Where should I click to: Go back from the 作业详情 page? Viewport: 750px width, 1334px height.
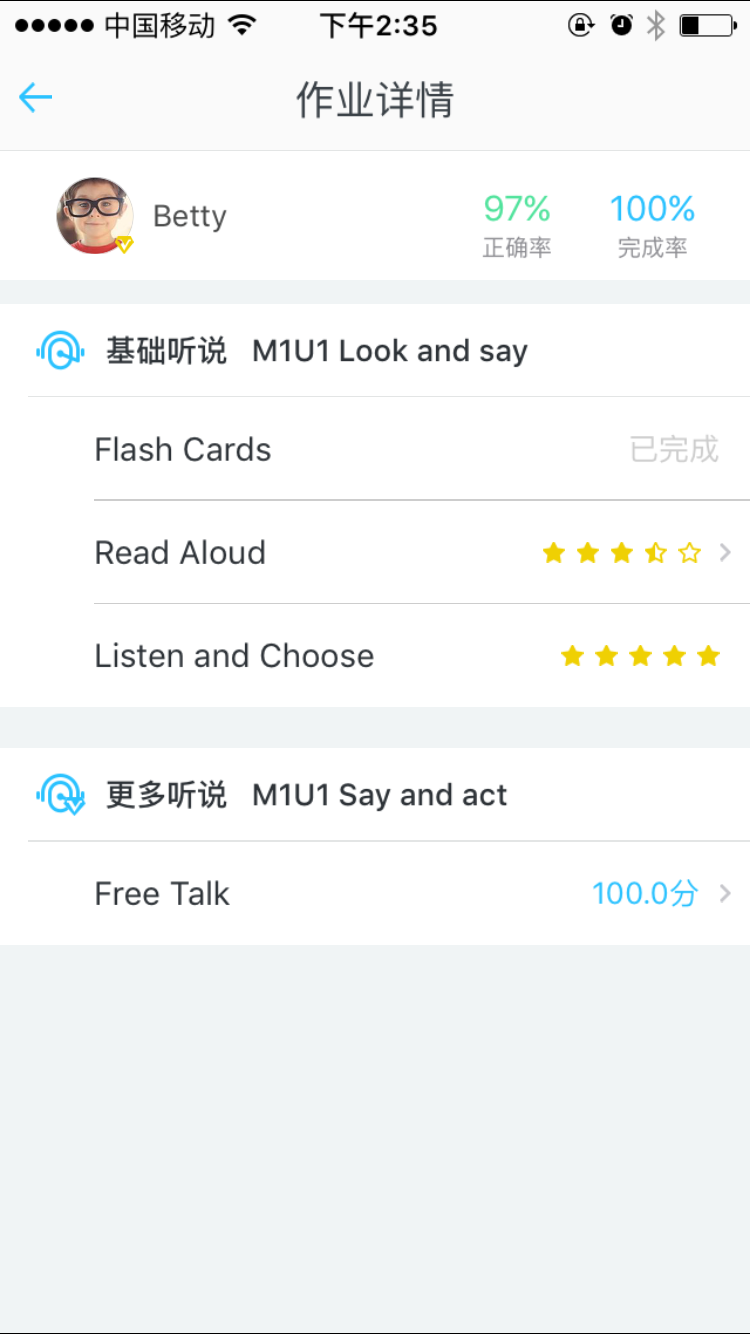pyautogui.click(x=36, y=98)
